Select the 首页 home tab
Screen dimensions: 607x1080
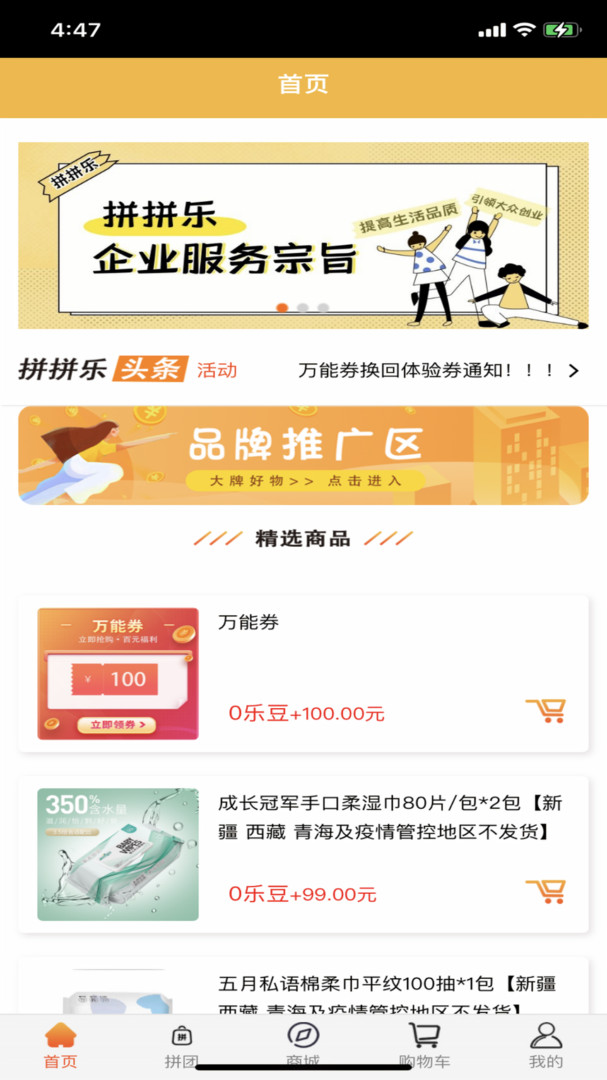60,1046
